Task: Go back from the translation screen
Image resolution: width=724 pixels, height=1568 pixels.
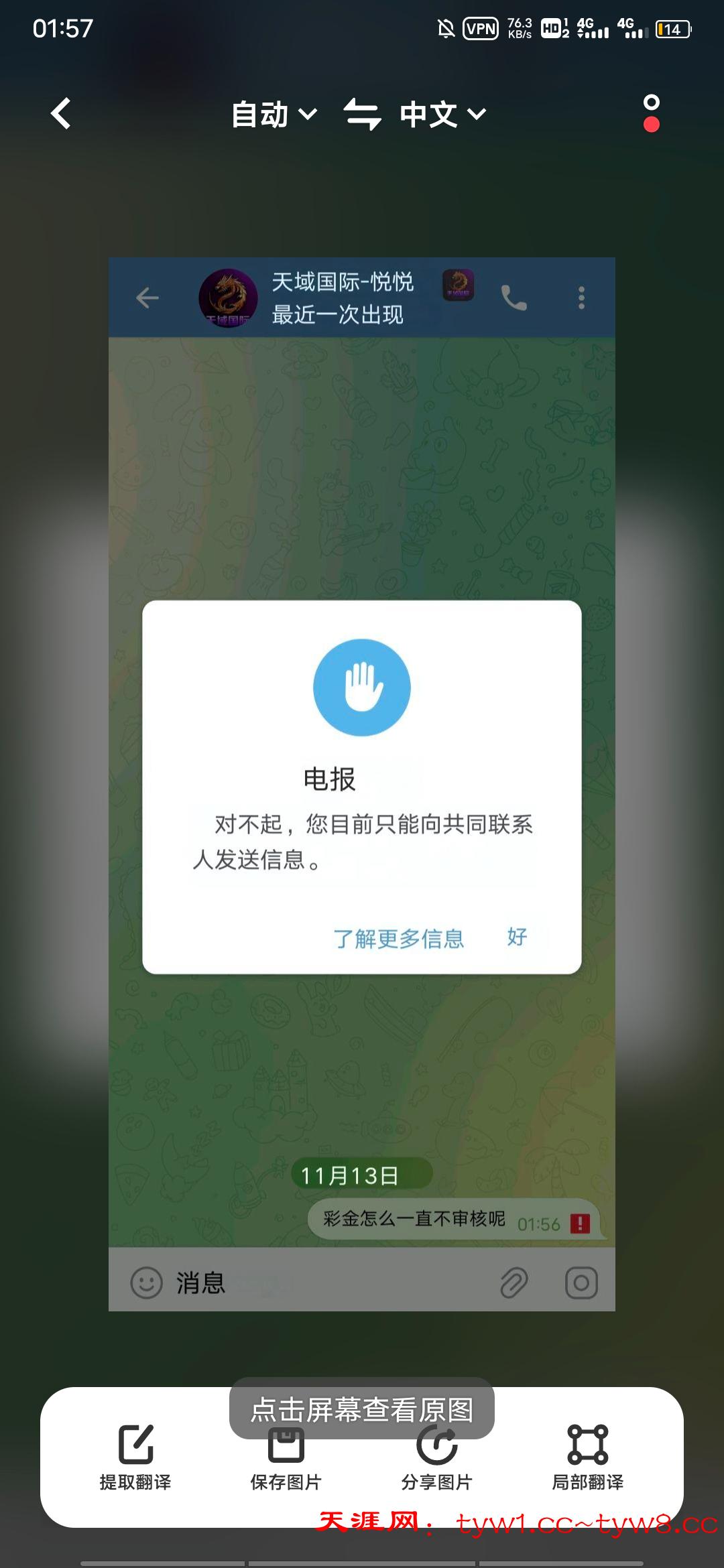Action: [x=61, y=113]
